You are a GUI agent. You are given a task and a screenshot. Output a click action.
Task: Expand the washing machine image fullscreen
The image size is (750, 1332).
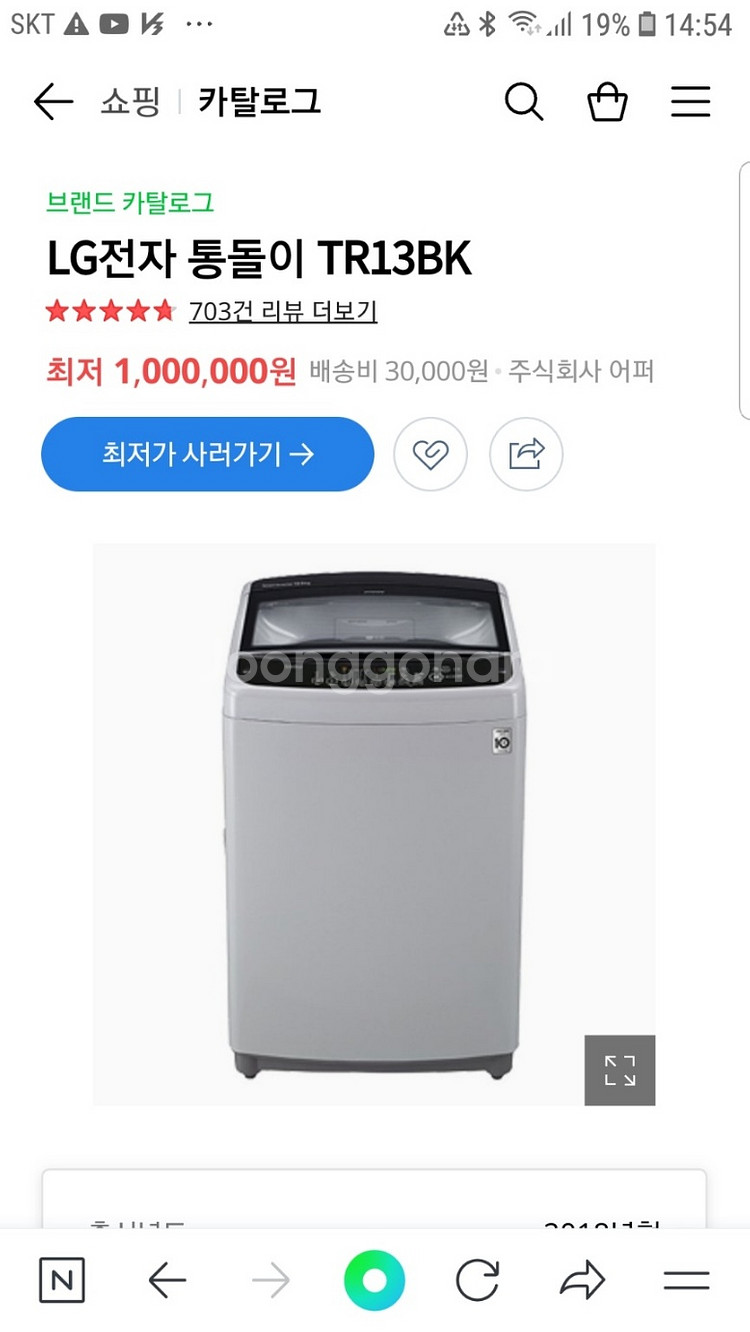coord(620,1070)
